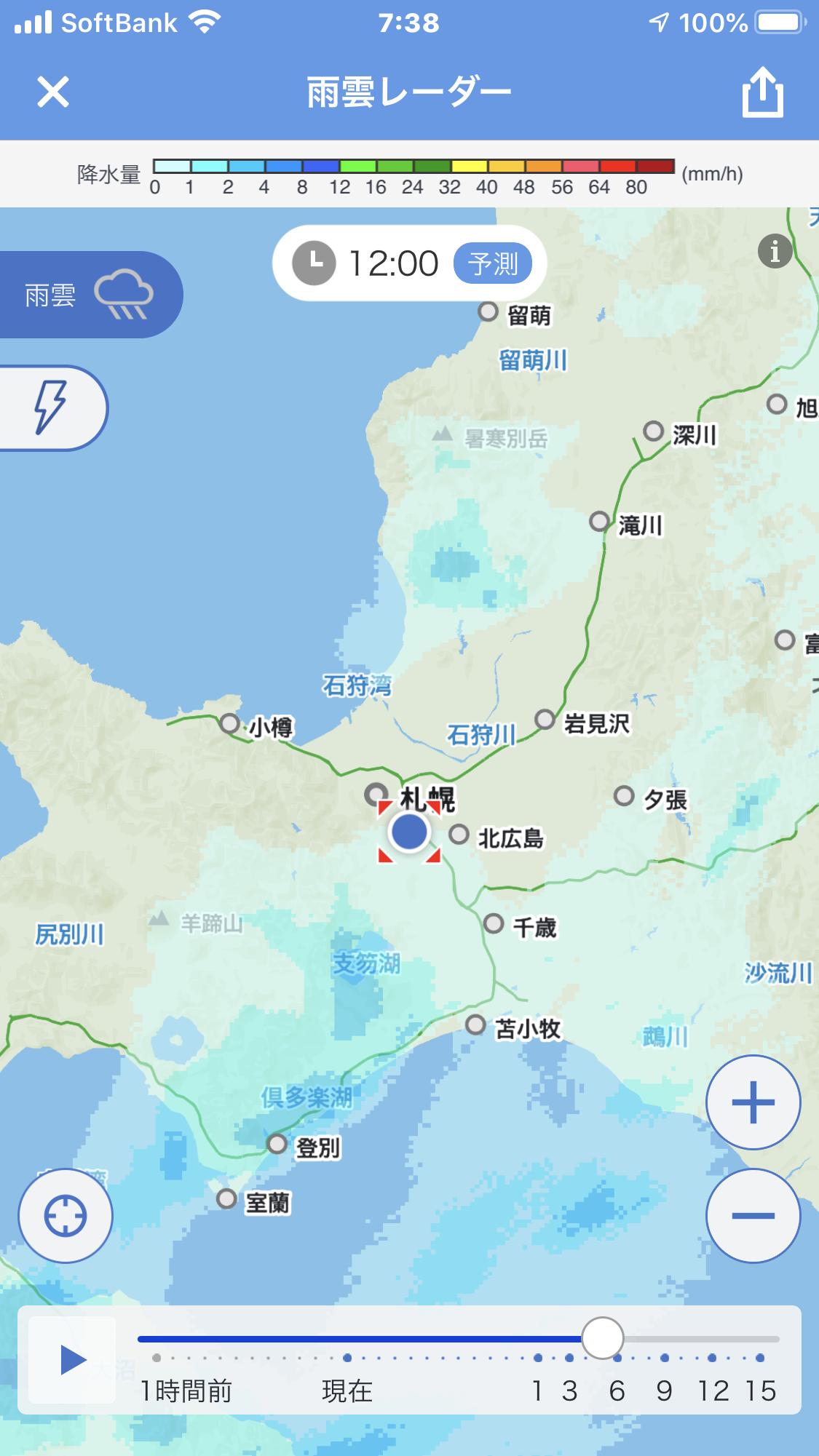The image size is (819, 1456).
Task: Play the radar animation
Action: (72, 1360)
